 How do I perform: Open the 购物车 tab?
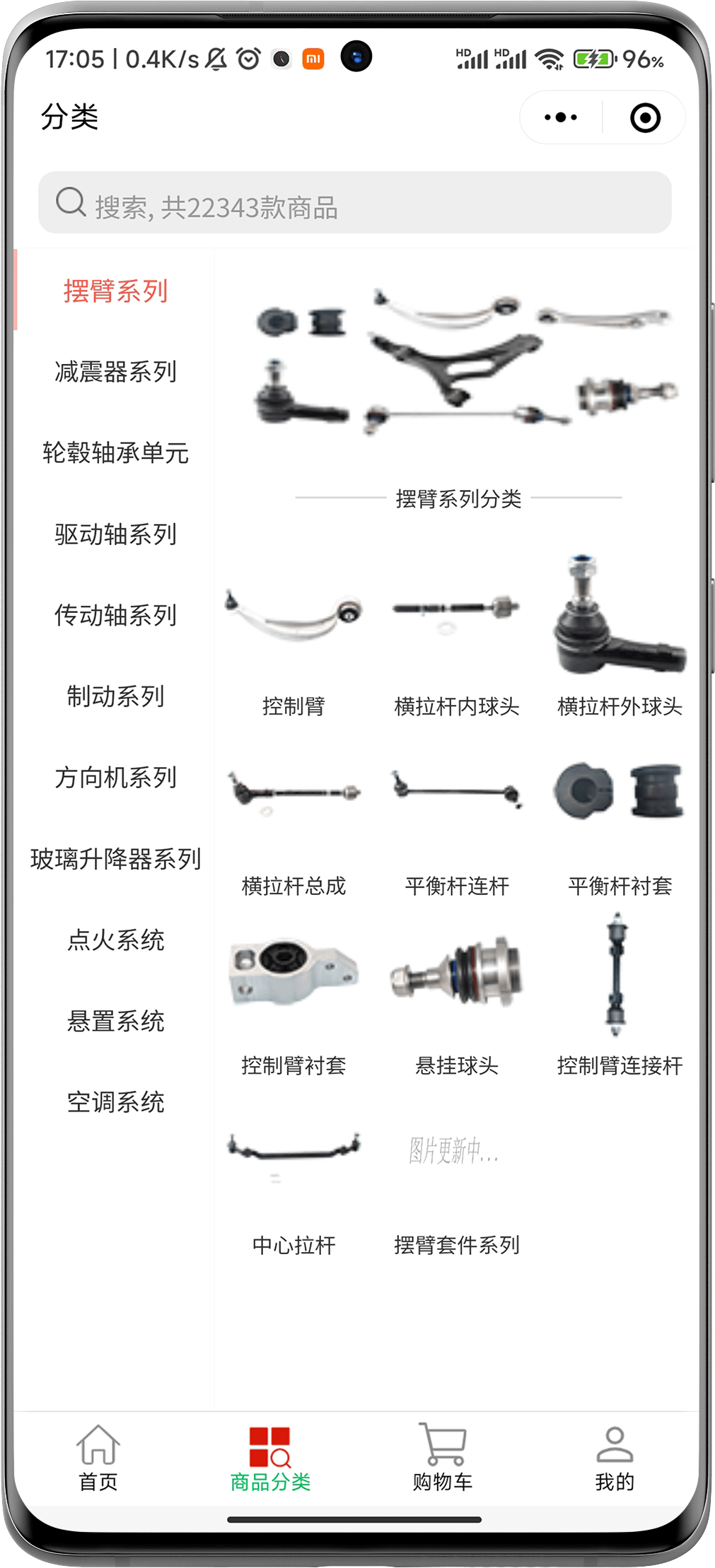tap(443, 1458)
